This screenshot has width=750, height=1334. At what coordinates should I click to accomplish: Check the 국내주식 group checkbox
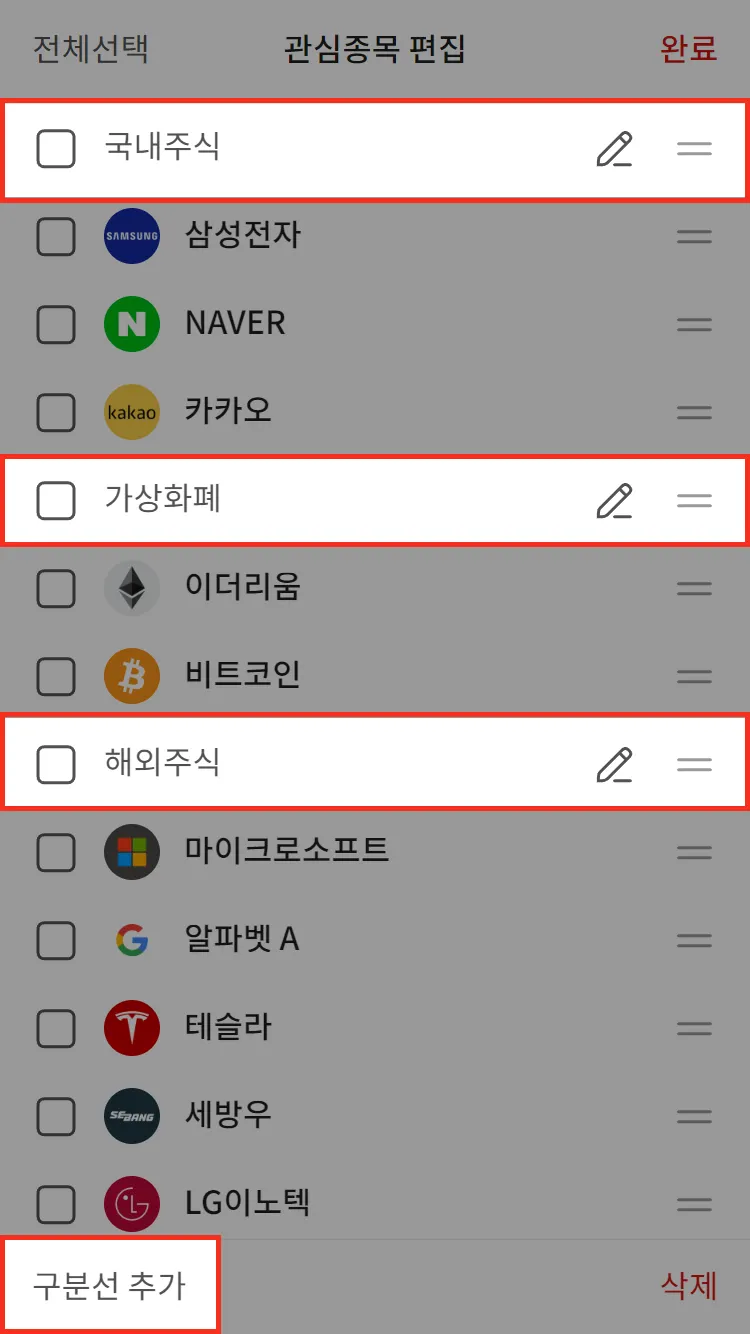56,149
